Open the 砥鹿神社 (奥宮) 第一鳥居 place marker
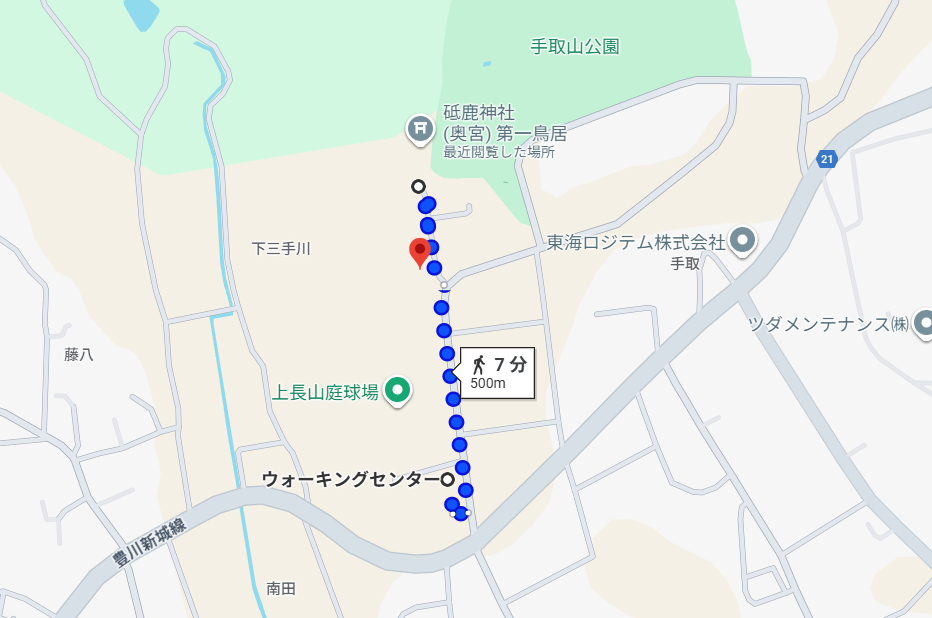 click(x=418, y=128)
